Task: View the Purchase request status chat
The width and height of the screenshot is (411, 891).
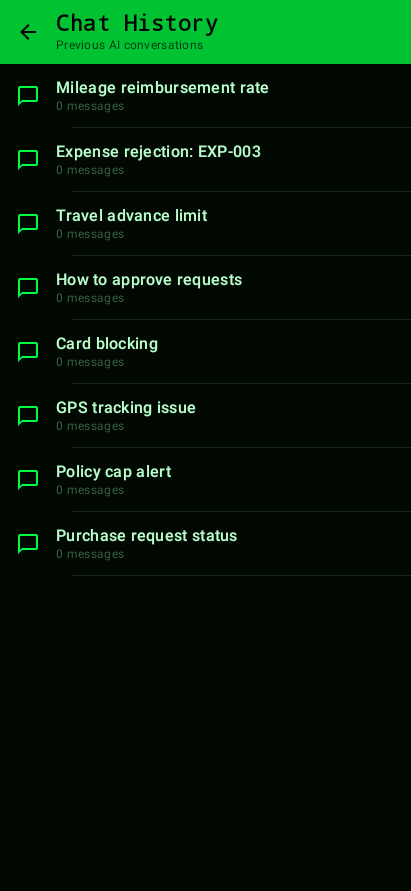Action: pos(205,544)
